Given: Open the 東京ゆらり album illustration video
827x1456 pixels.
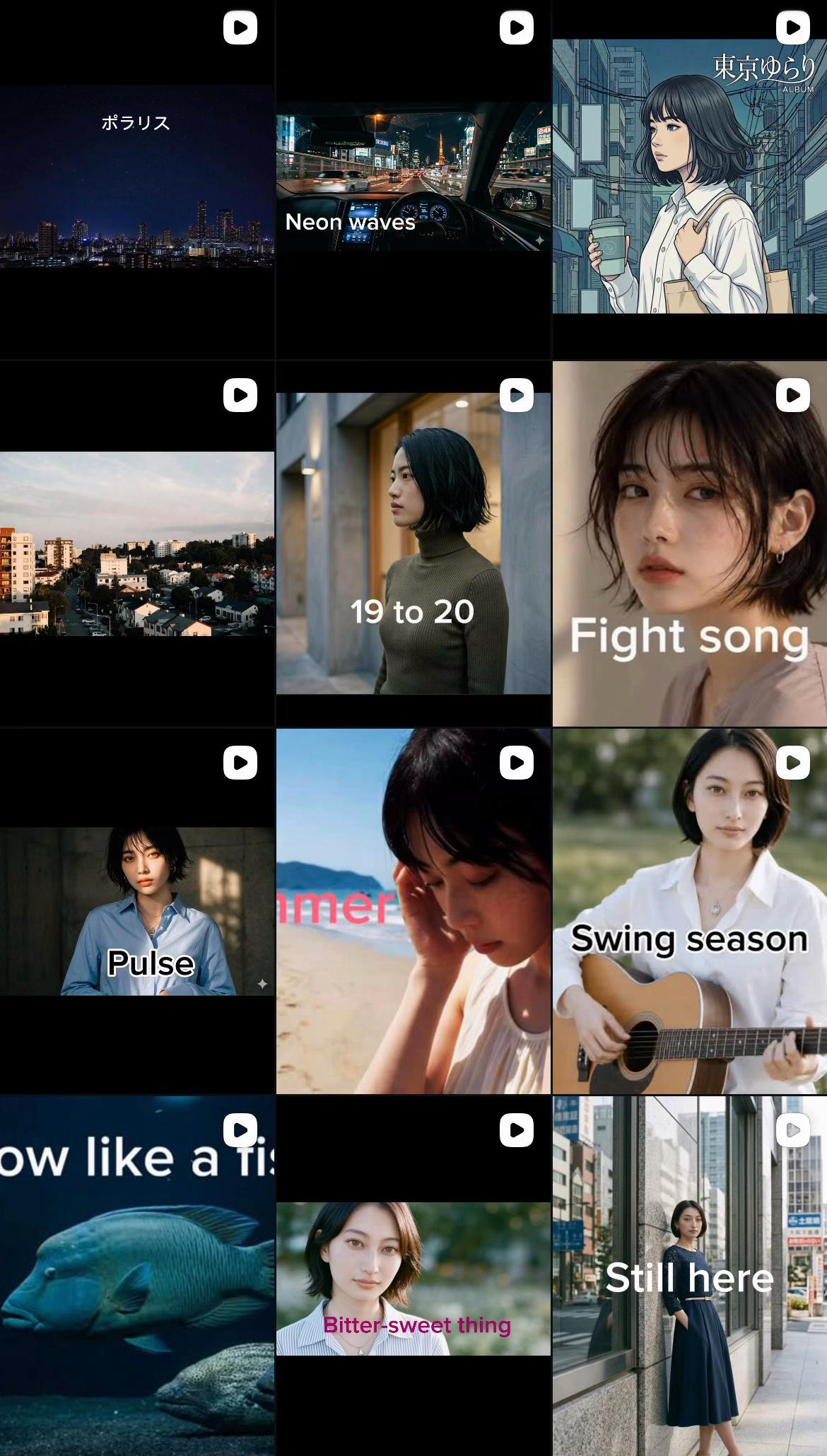Looking at the screenshot, I should [x=690, y=180].
